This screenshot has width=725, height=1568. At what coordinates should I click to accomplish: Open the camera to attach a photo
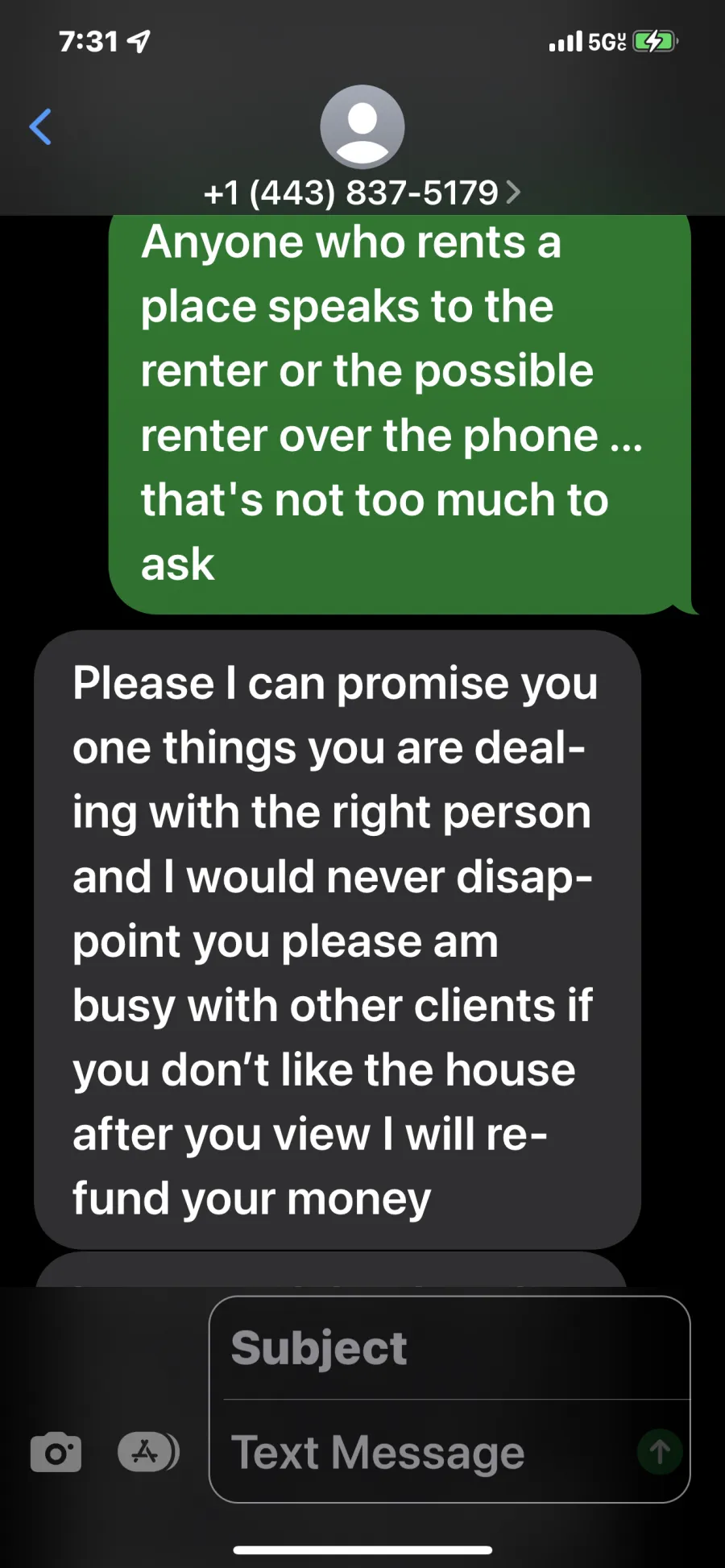[x=56, y=1452]
